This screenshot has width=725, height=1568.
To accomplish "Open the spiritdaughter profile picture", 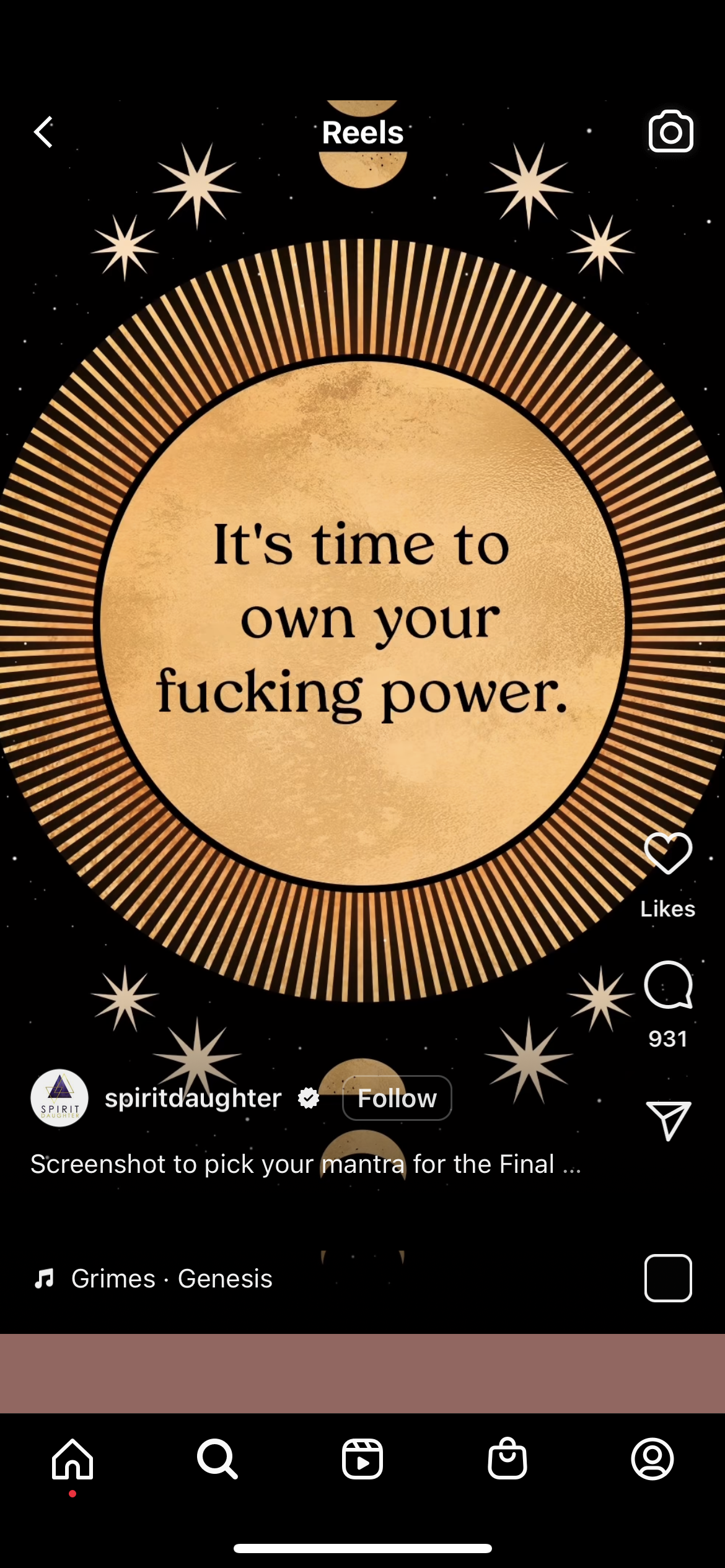I will pos(59,1098).
